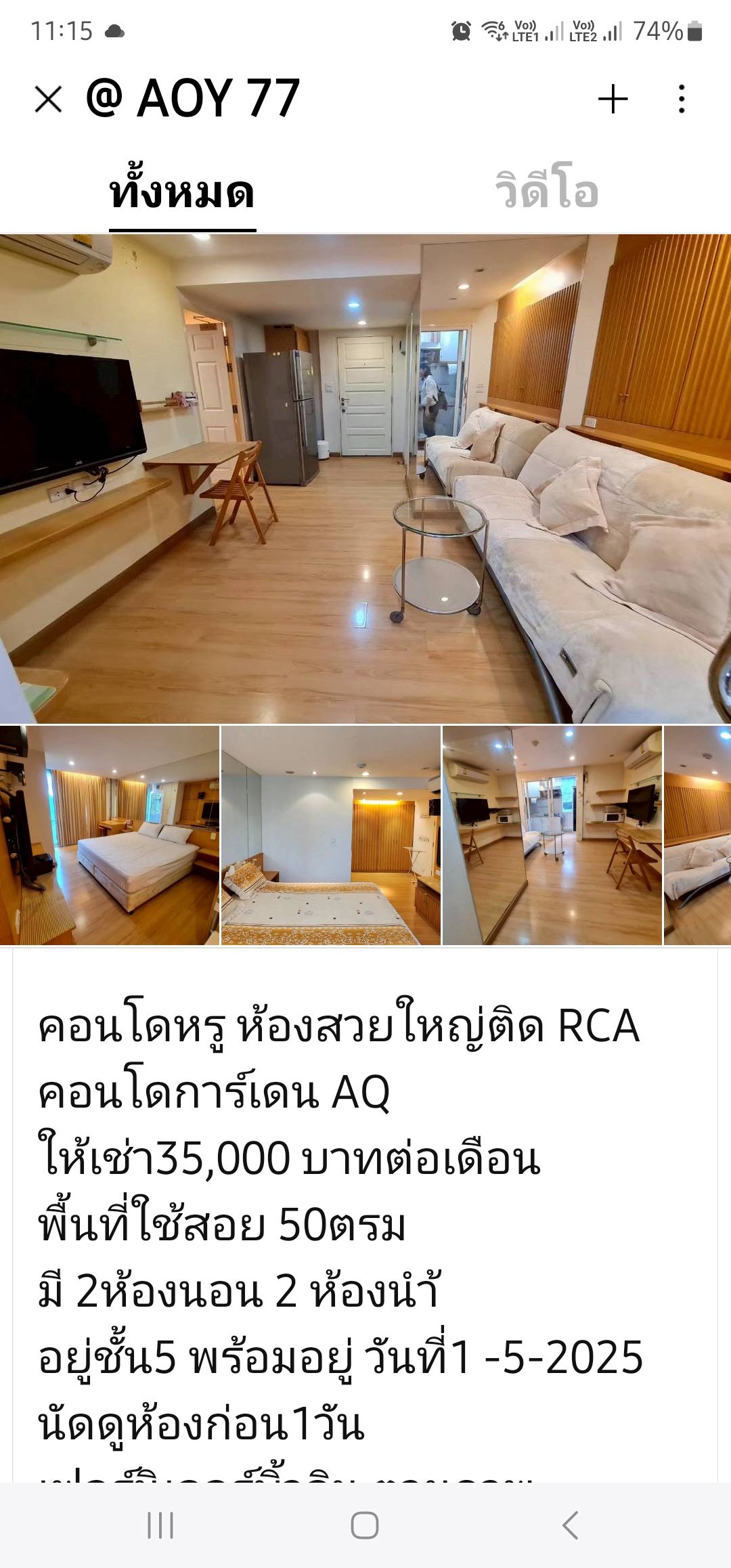The image size is (731, 1568).
Task: Tap the plus icon to add
Action: pyautogui.click(x=613, y=100)
